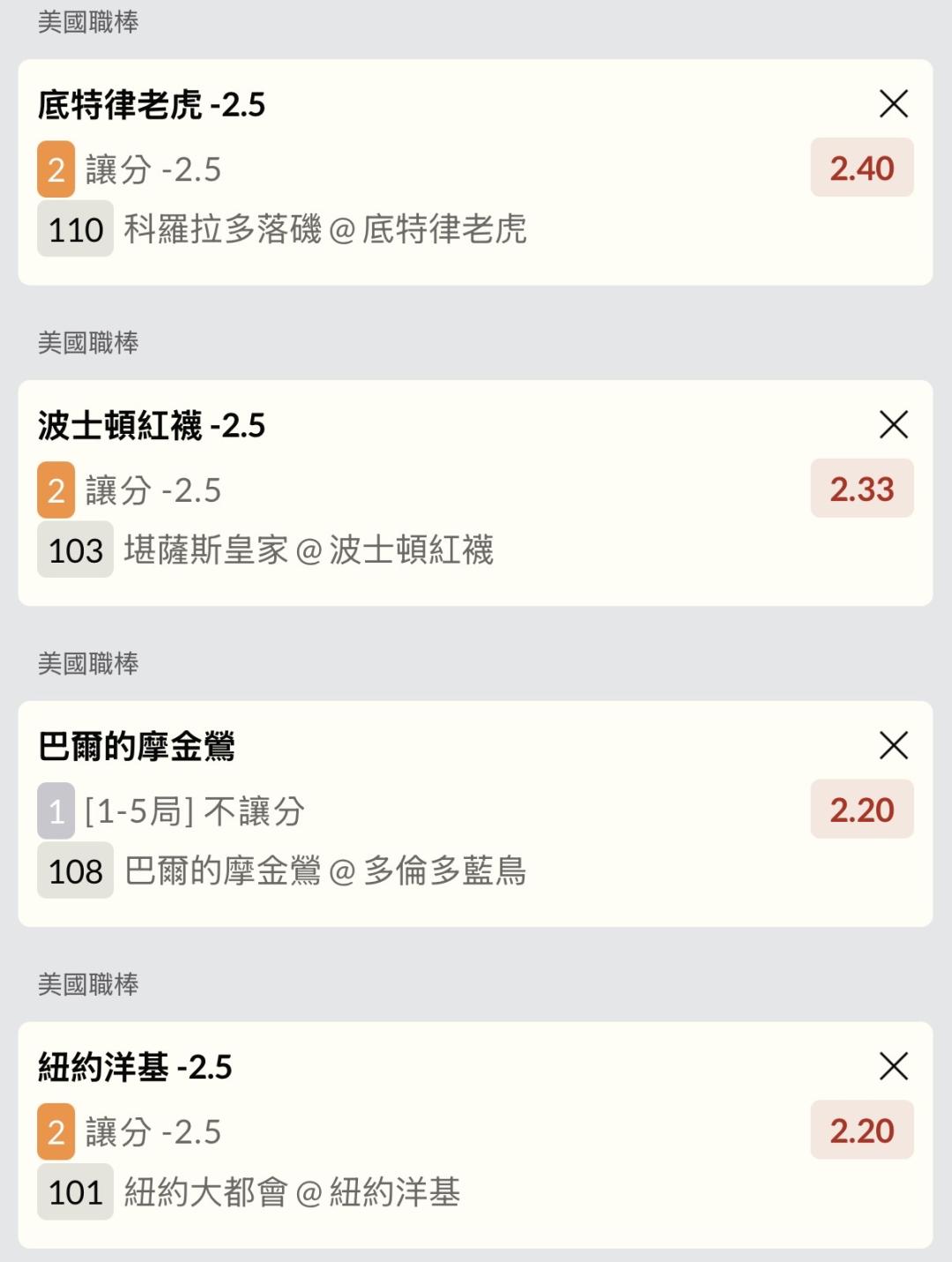
Task: Tap the 2.33 odds for 波士頓紅襪
Action: click(862, 489)
